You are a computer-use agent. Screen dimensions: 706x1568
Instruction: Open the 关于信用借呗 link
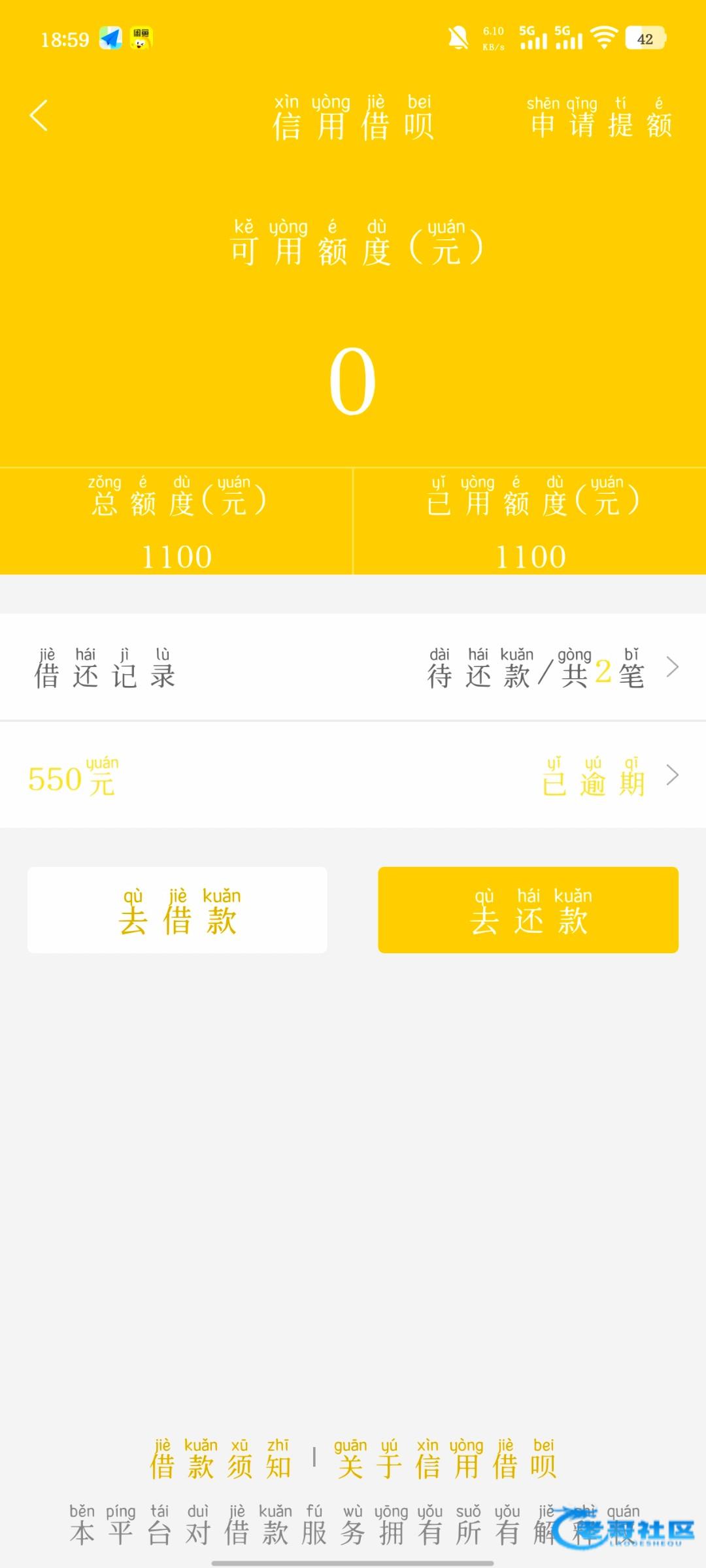(446, 1459)
